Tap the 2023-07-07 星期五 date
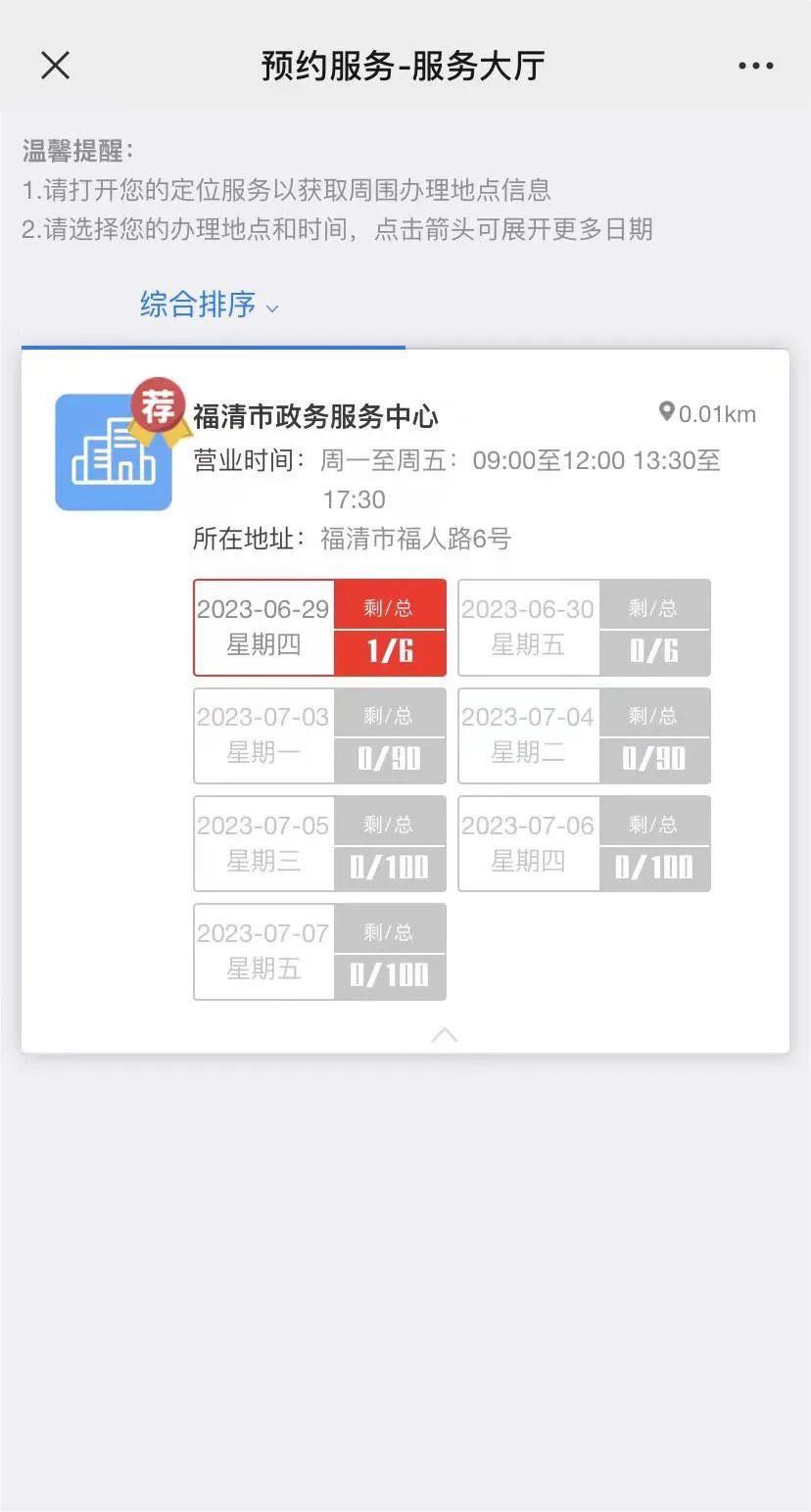Screen dimensions: 811x1512 tap(319, 951)
